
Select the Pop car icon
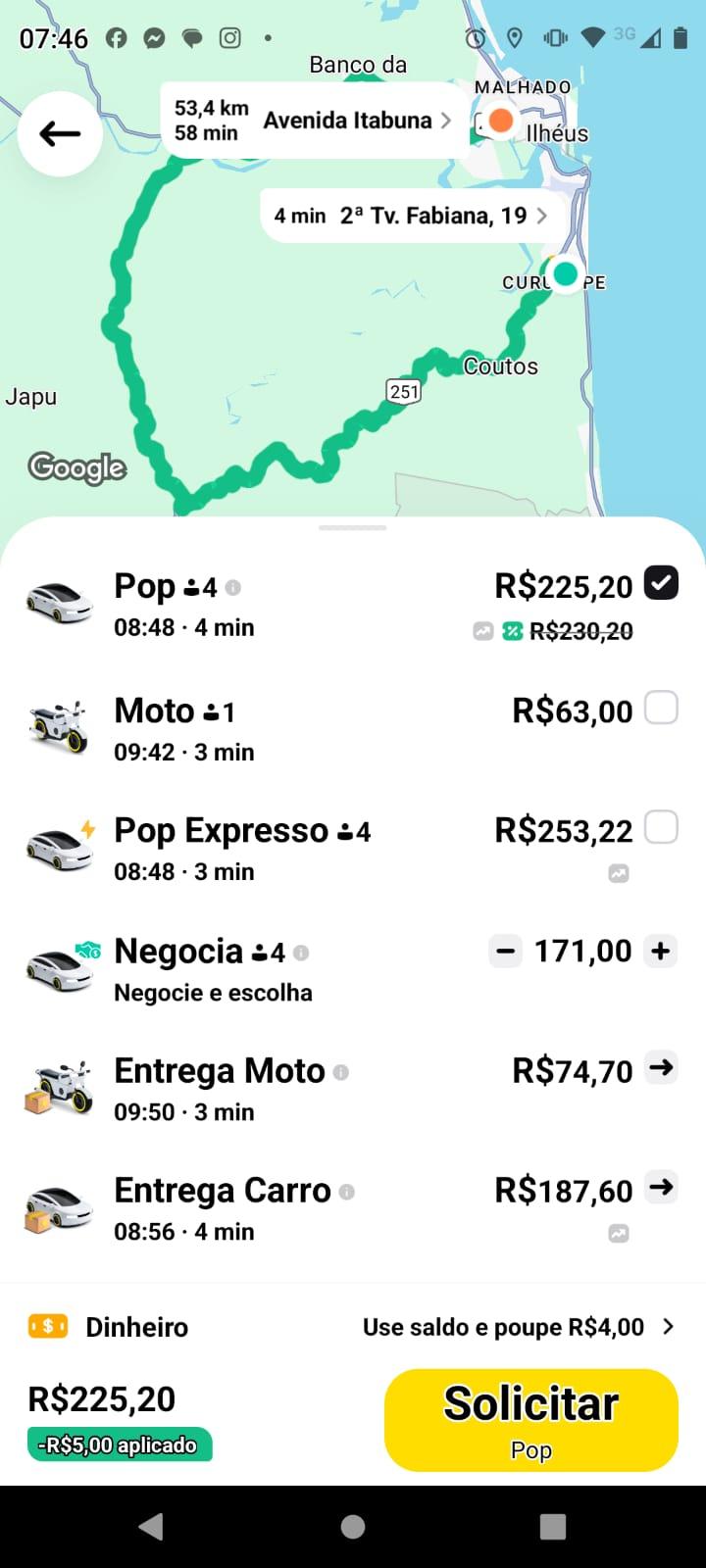point(59,600)
